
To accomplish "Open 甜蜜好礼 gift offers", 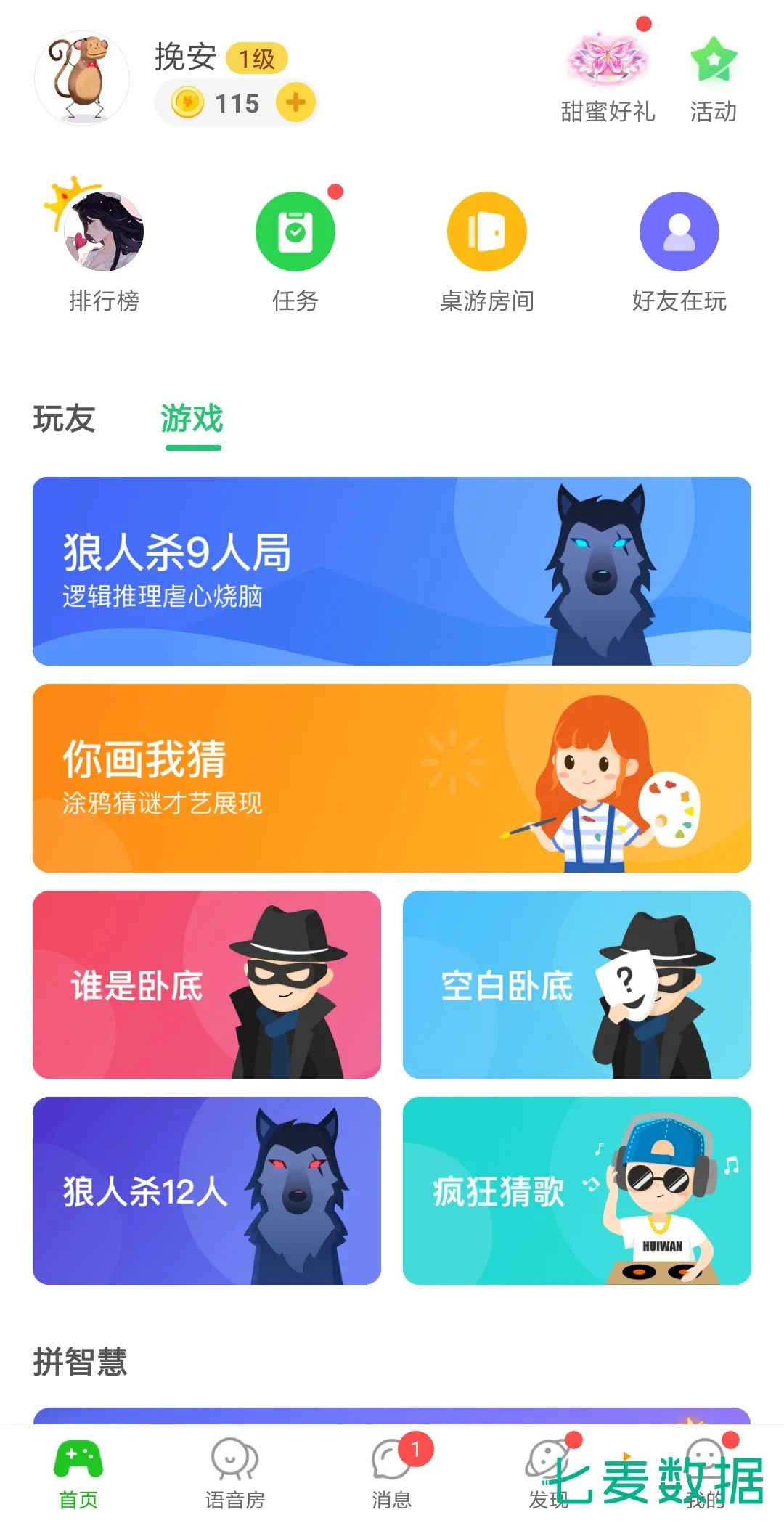I will (x=608, y=78).
